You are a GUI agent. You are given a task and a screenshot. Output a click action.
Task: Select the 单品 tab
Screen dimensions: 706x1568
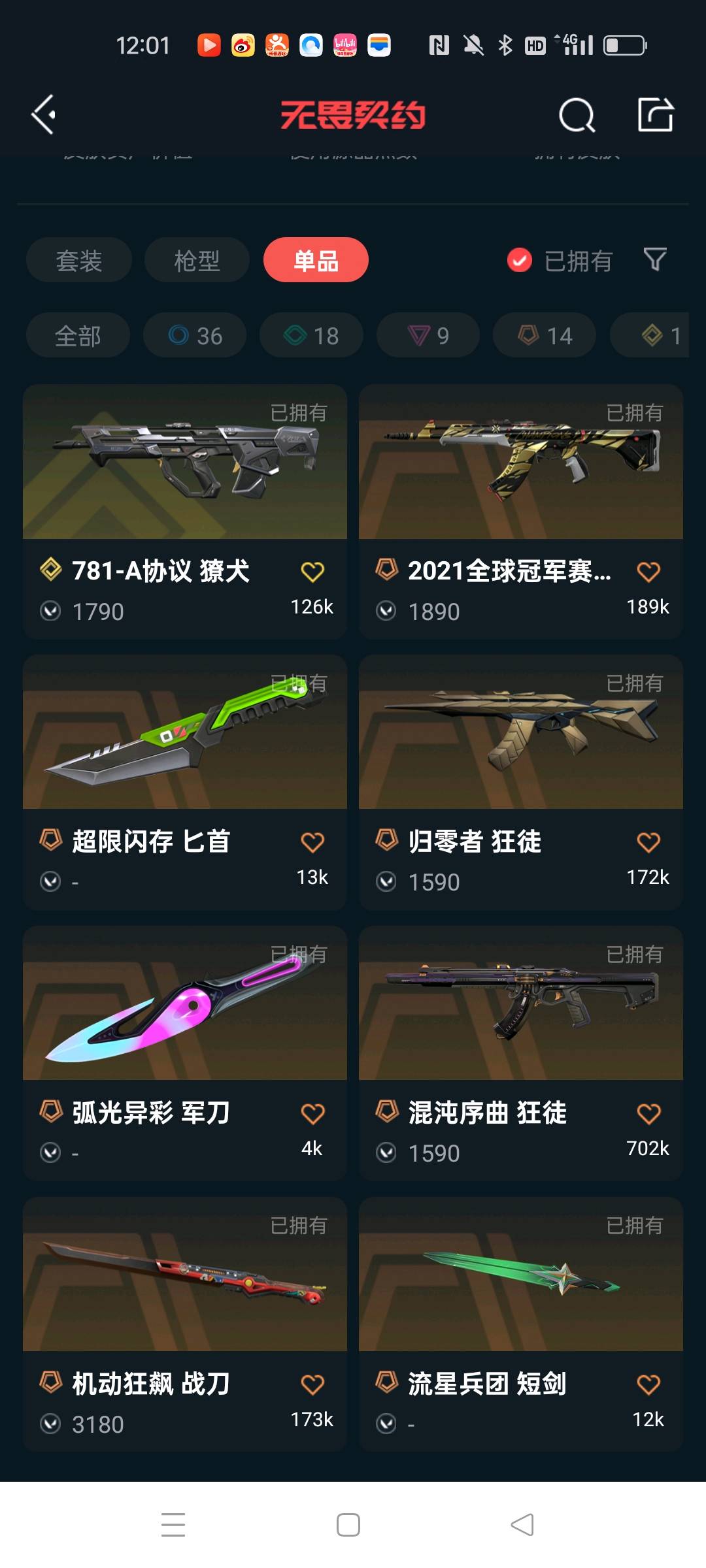point(316,261)
